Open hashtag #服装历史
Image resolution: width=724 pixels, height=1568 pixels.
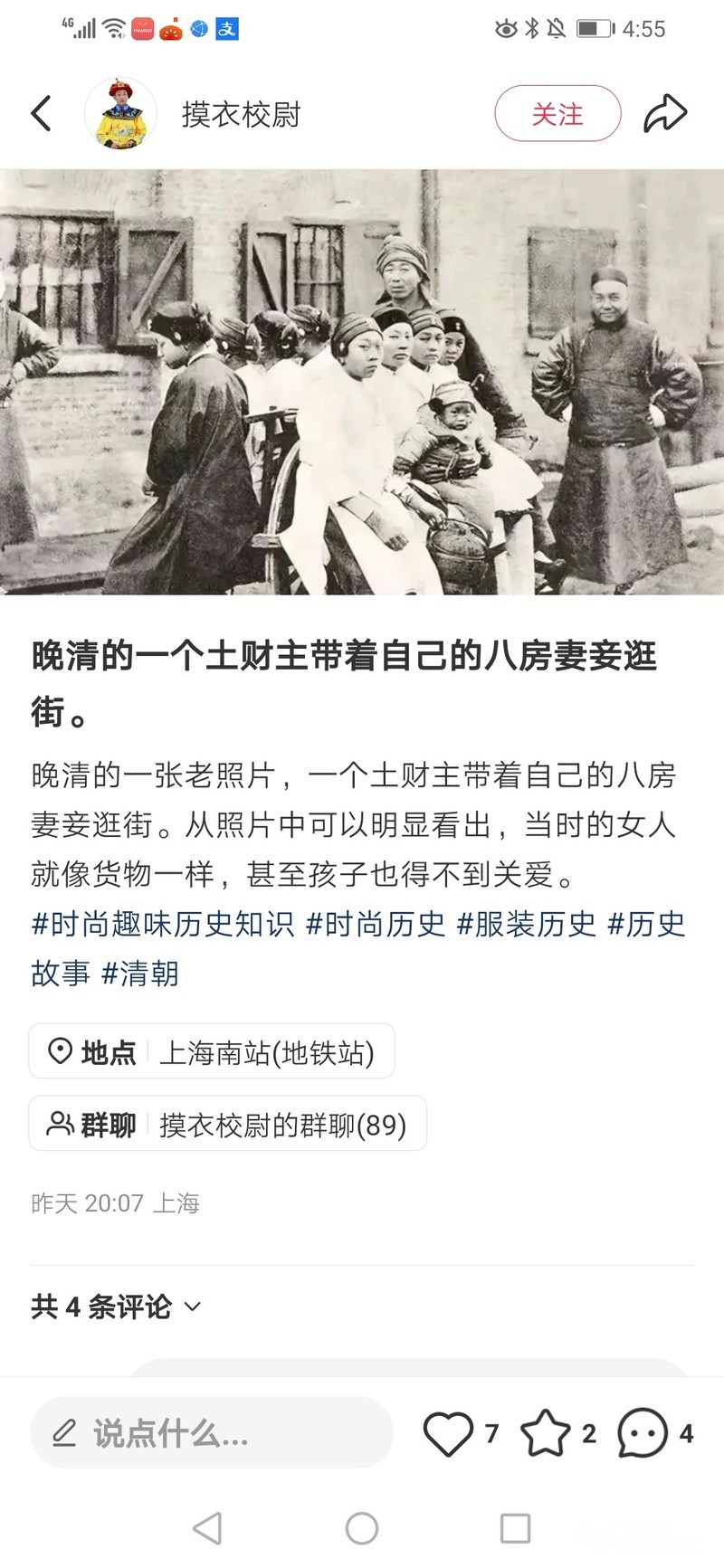click(526, 924)
